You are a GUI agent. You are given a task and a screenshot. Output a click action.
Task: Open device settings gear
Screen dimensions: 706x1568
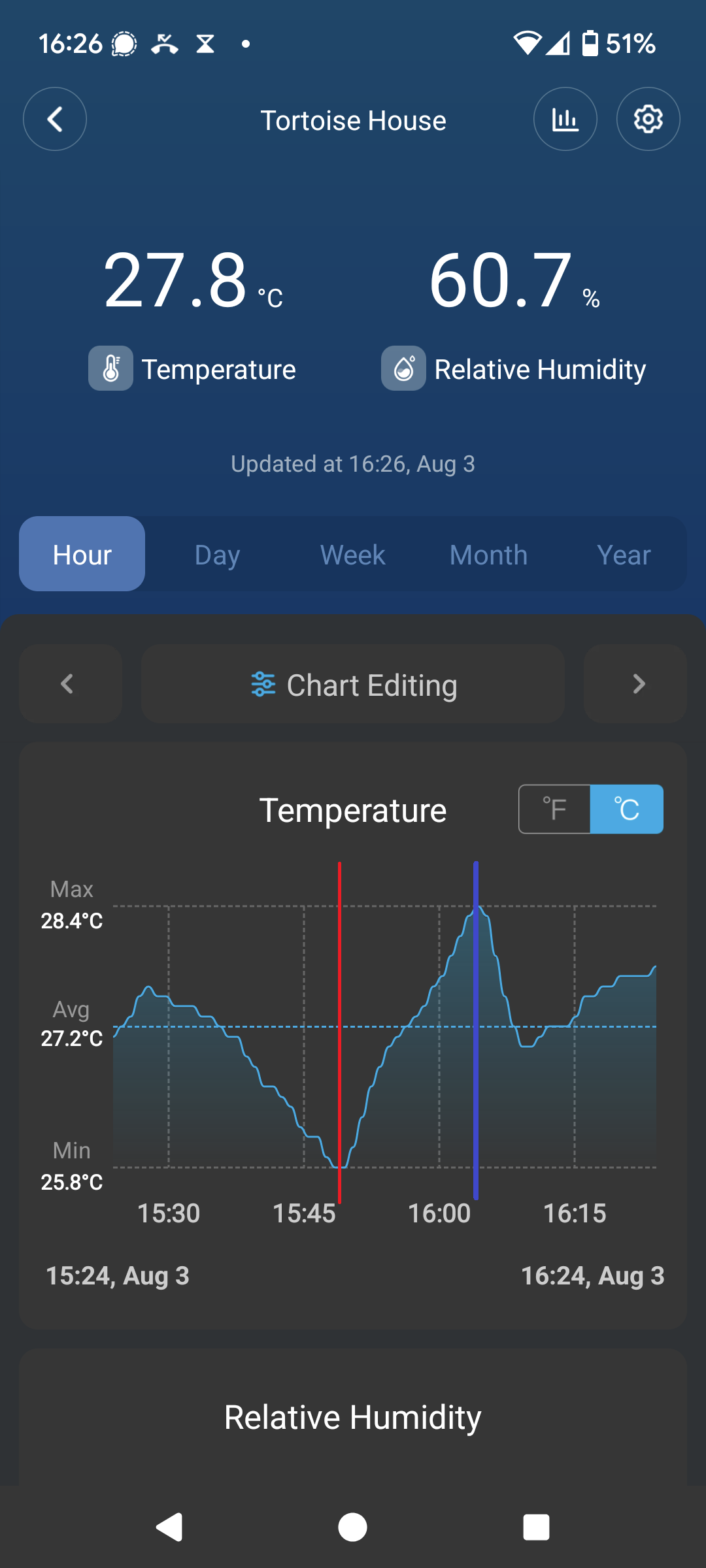(x=648, y=119)
